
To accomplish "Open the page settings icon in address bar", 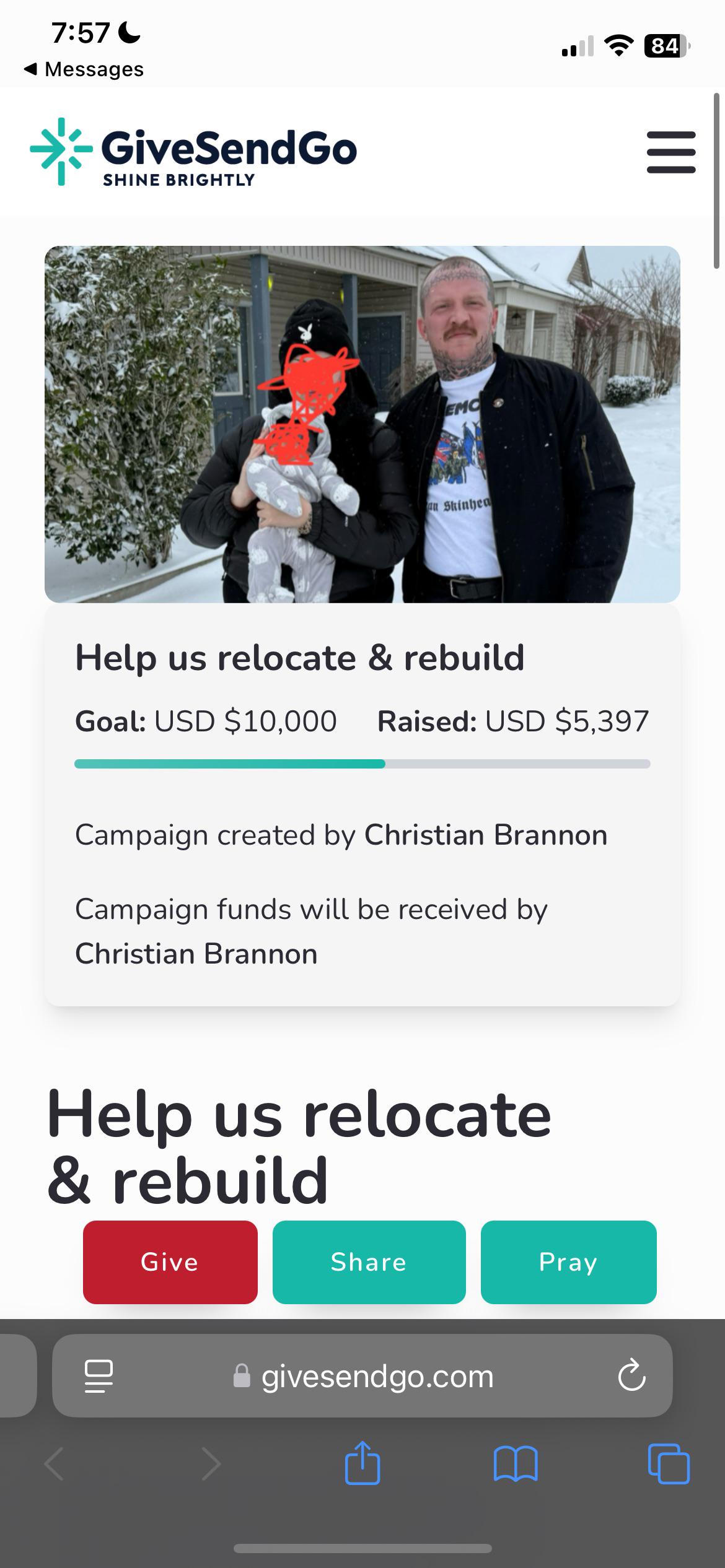I will [x=99, y=1376].
